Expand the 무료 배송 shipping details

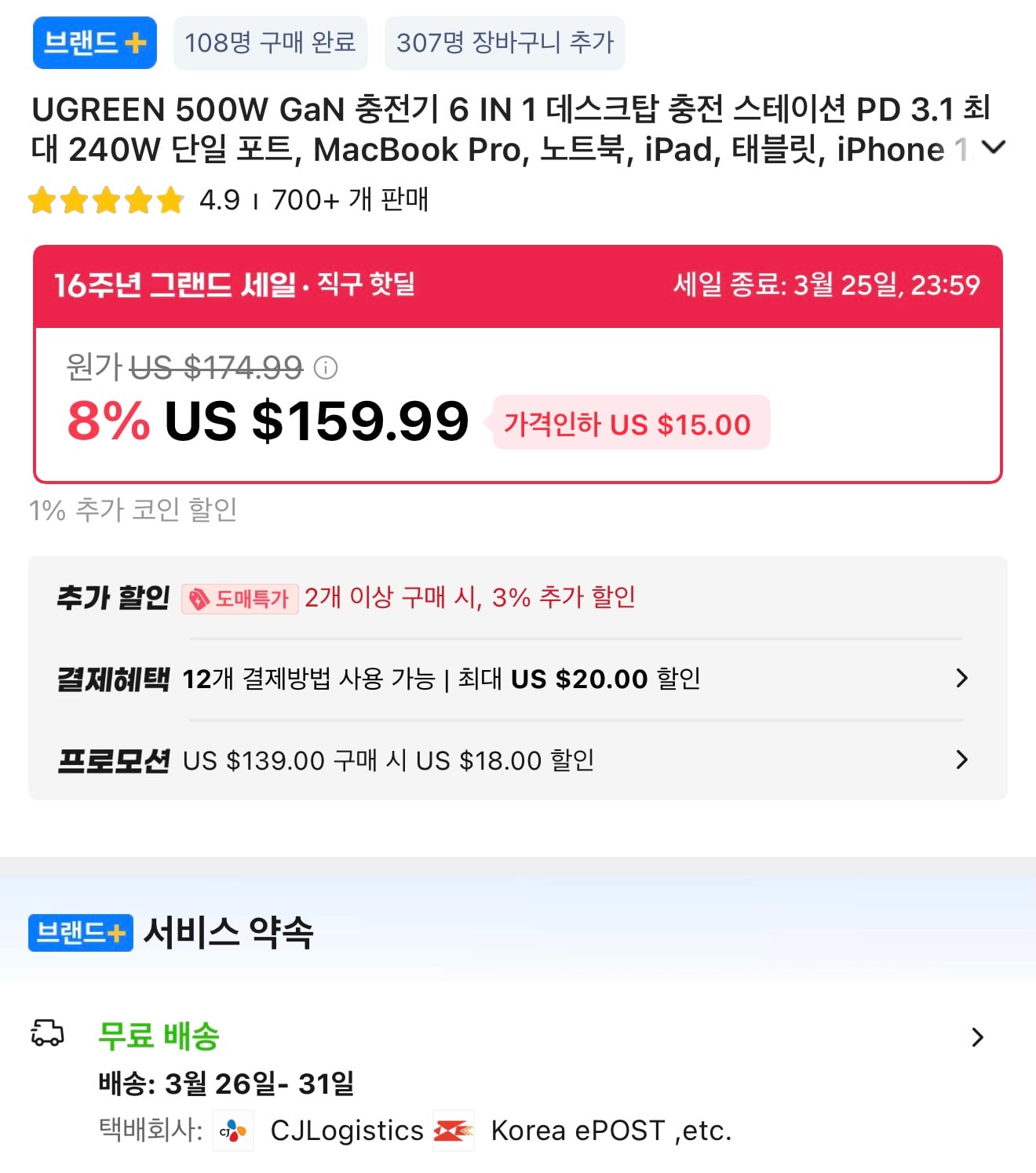pos(978,1037)
